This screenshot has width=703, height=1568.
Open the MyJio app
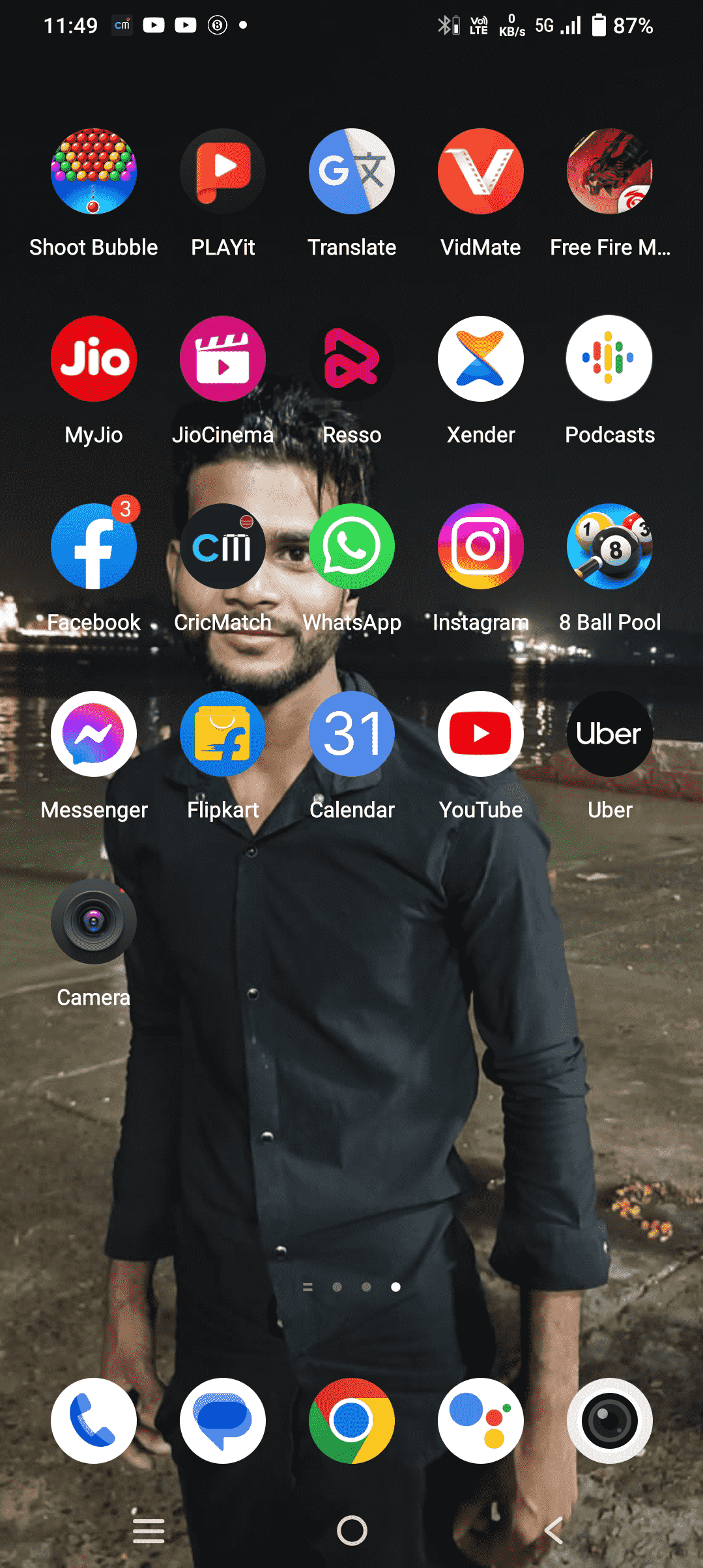tap(94, 359)
